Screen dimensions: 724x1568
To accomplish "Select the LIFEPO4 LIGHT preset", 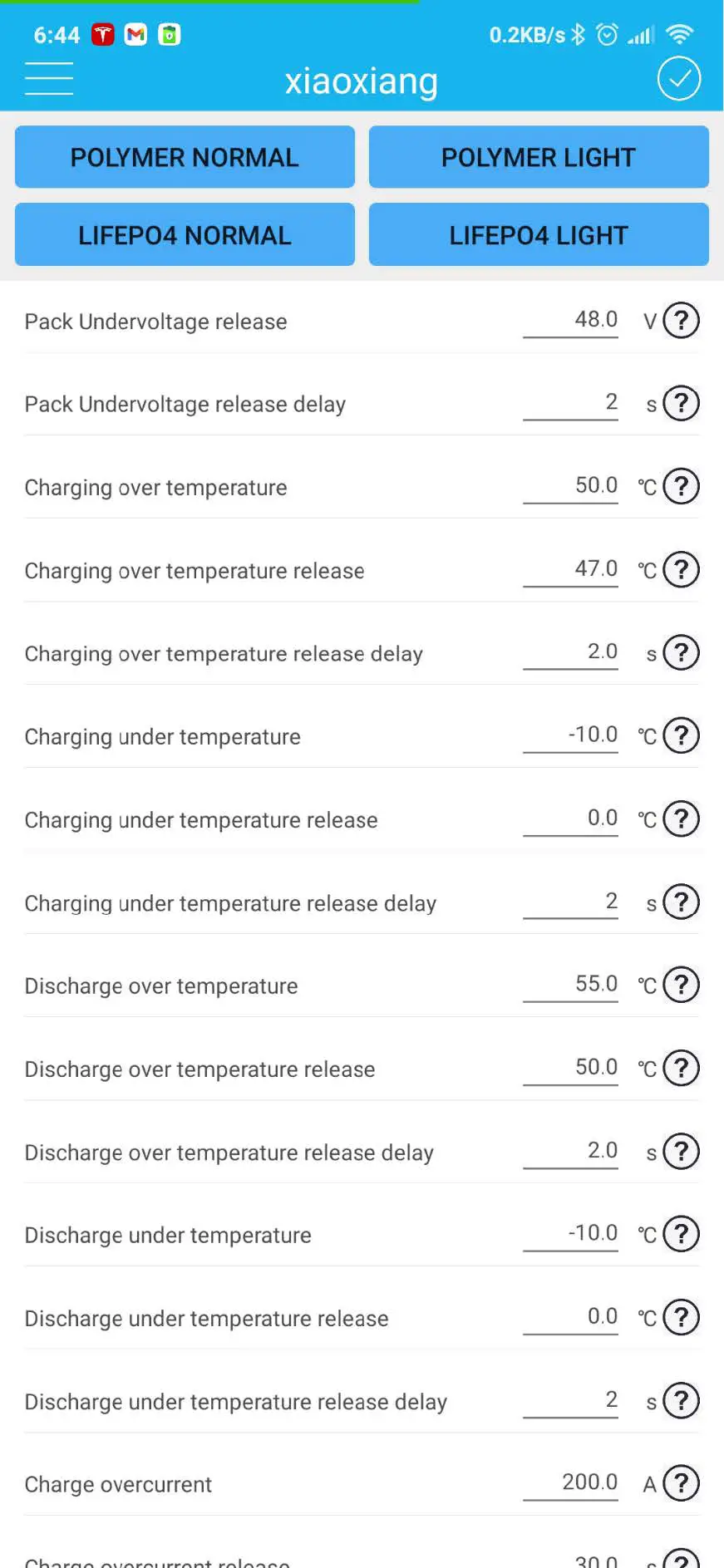I will (538, 235).
